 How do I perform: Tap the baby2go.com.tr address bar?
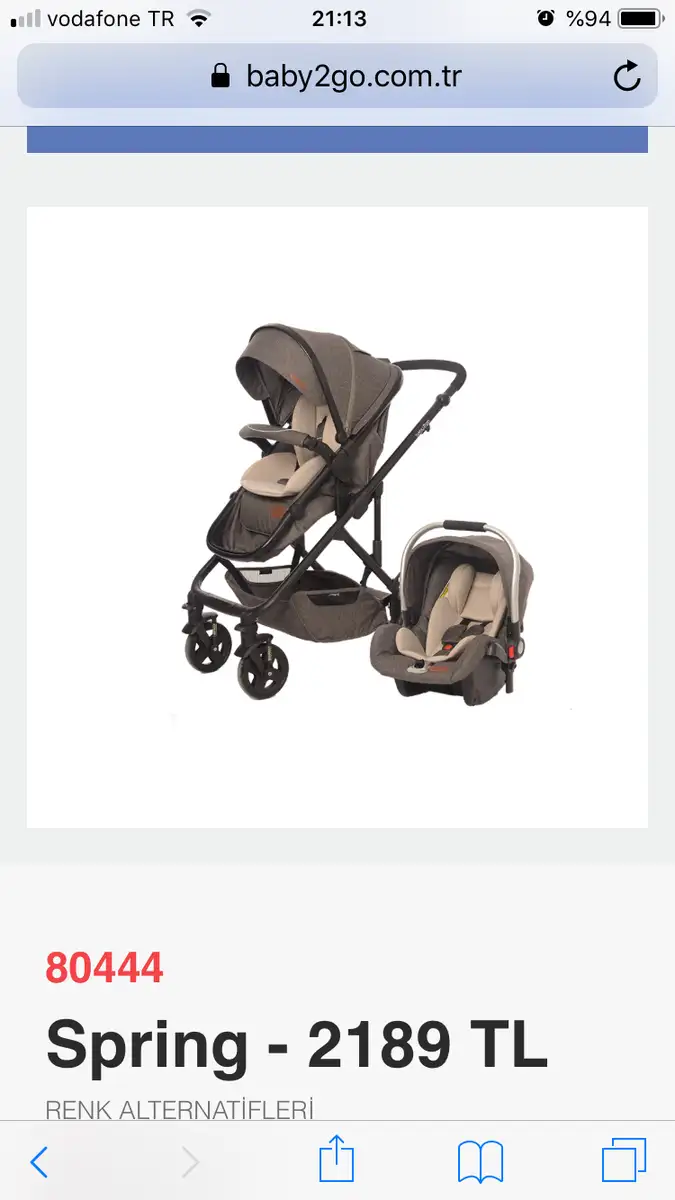pyautogui.click(x=337, y=76)
